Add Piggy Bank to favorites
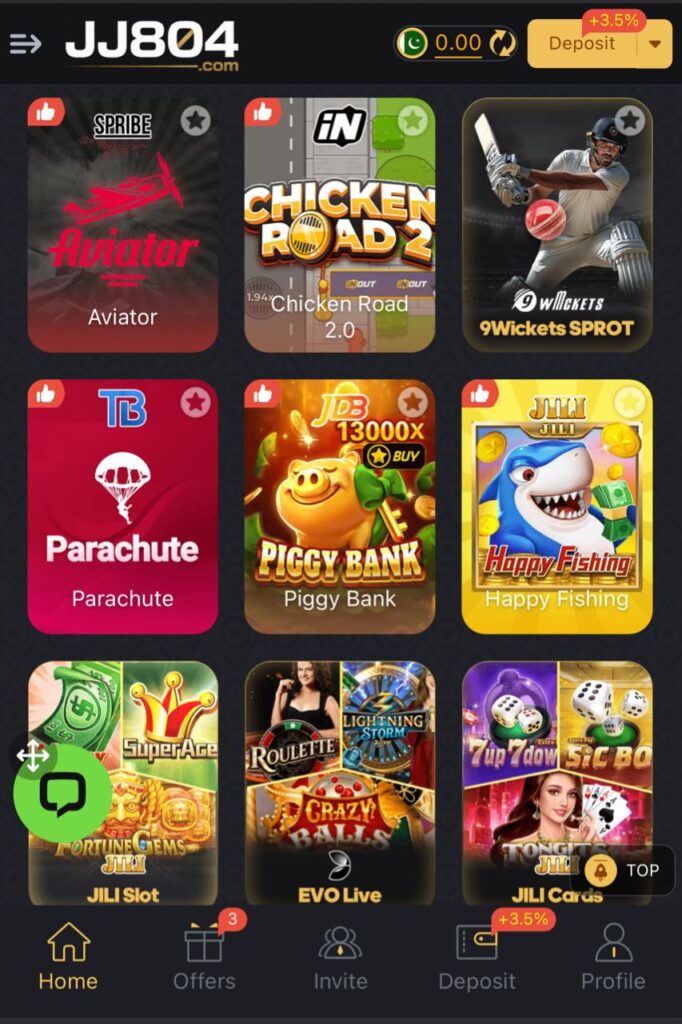The width and height of the screenshot is (682, 1024). click(x=413, y=402)
